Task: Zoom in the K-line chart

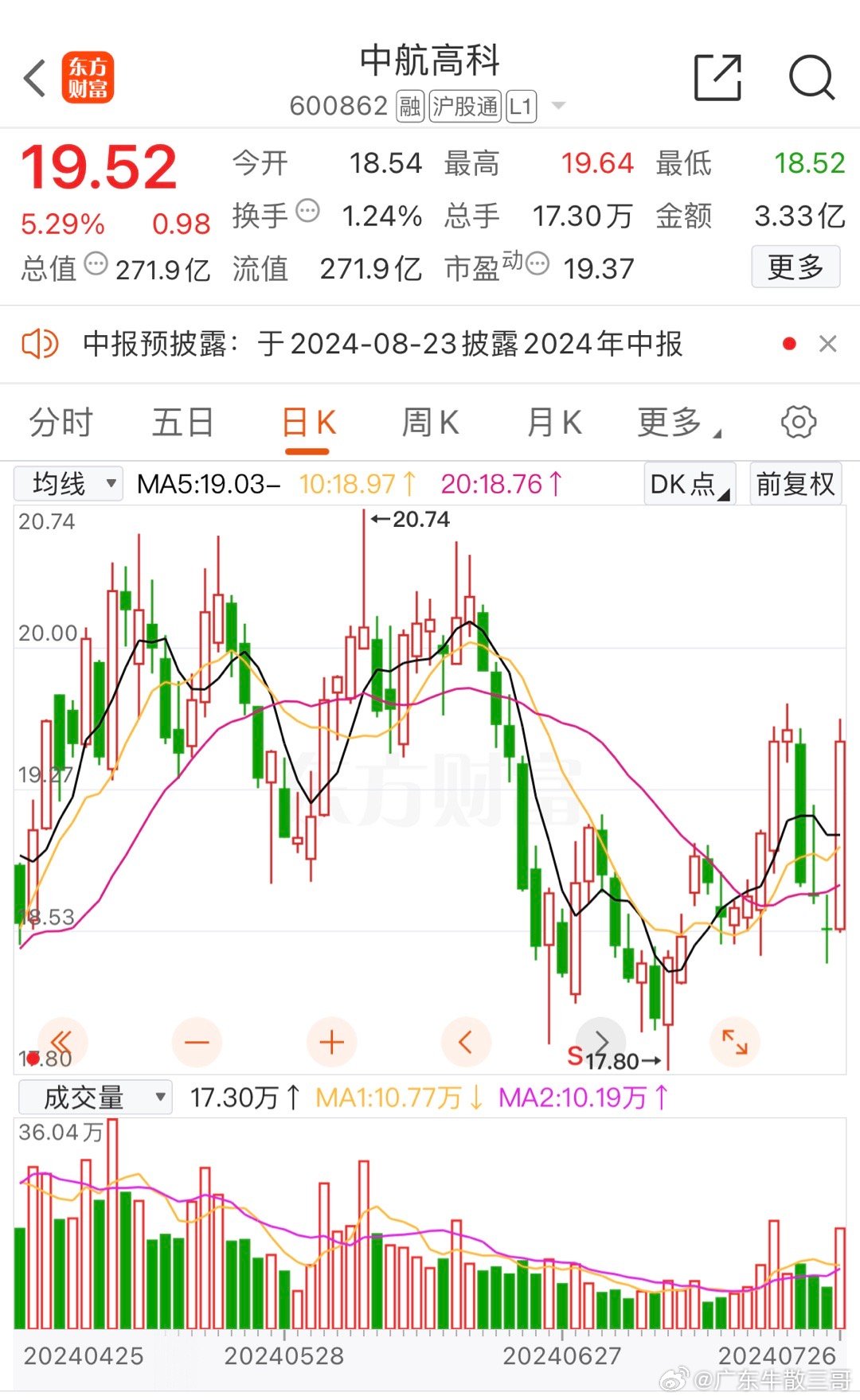Action: pyautogui.click(x=331, y=1042)
